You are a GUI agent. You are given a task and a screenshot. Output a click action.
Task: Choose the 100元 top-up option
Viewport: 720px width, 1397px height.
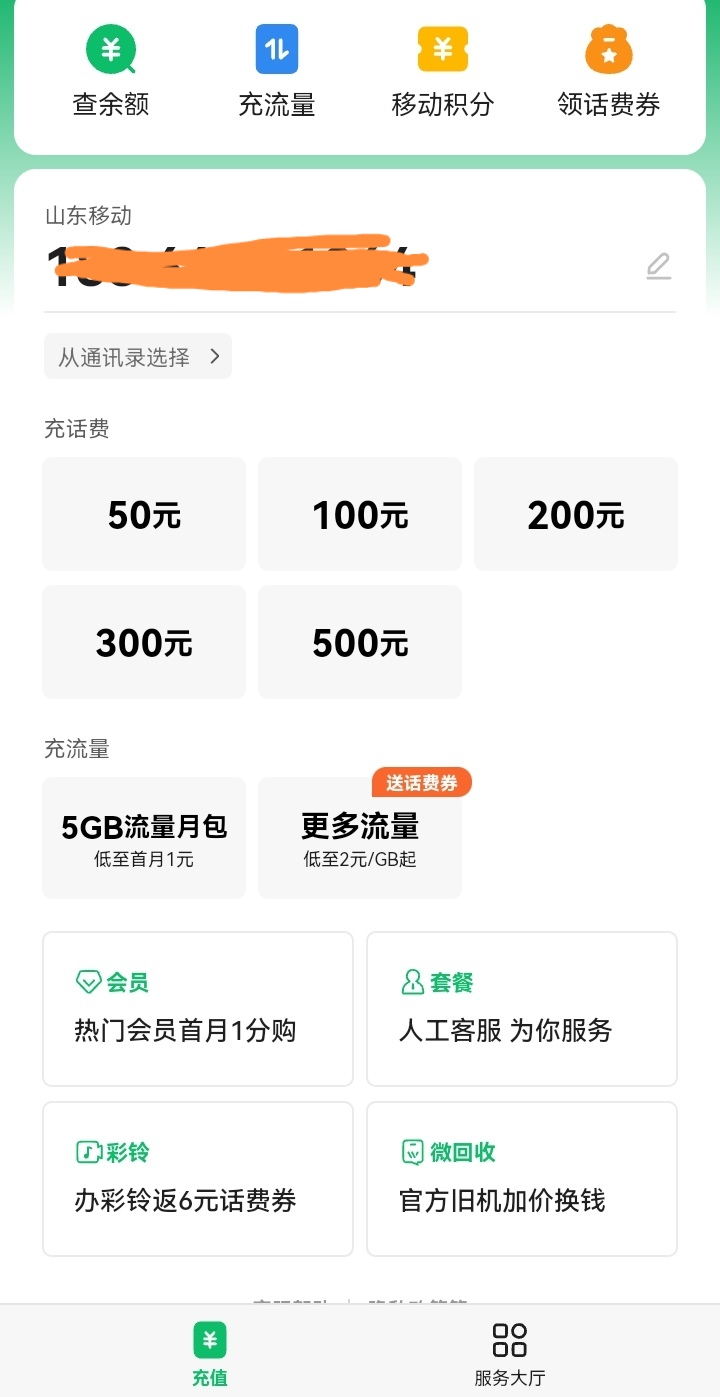point(359,514)
